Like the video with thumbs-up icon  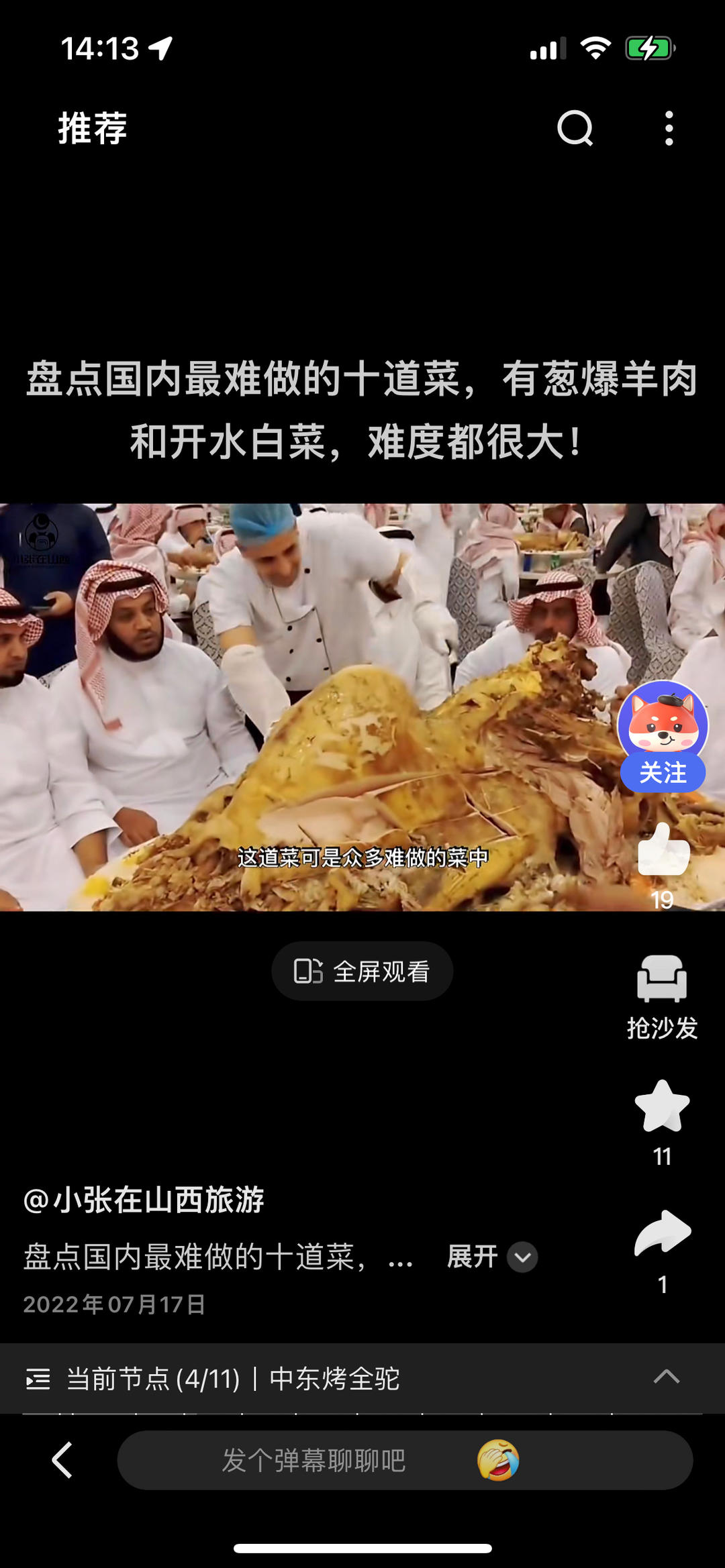[663, 849]
